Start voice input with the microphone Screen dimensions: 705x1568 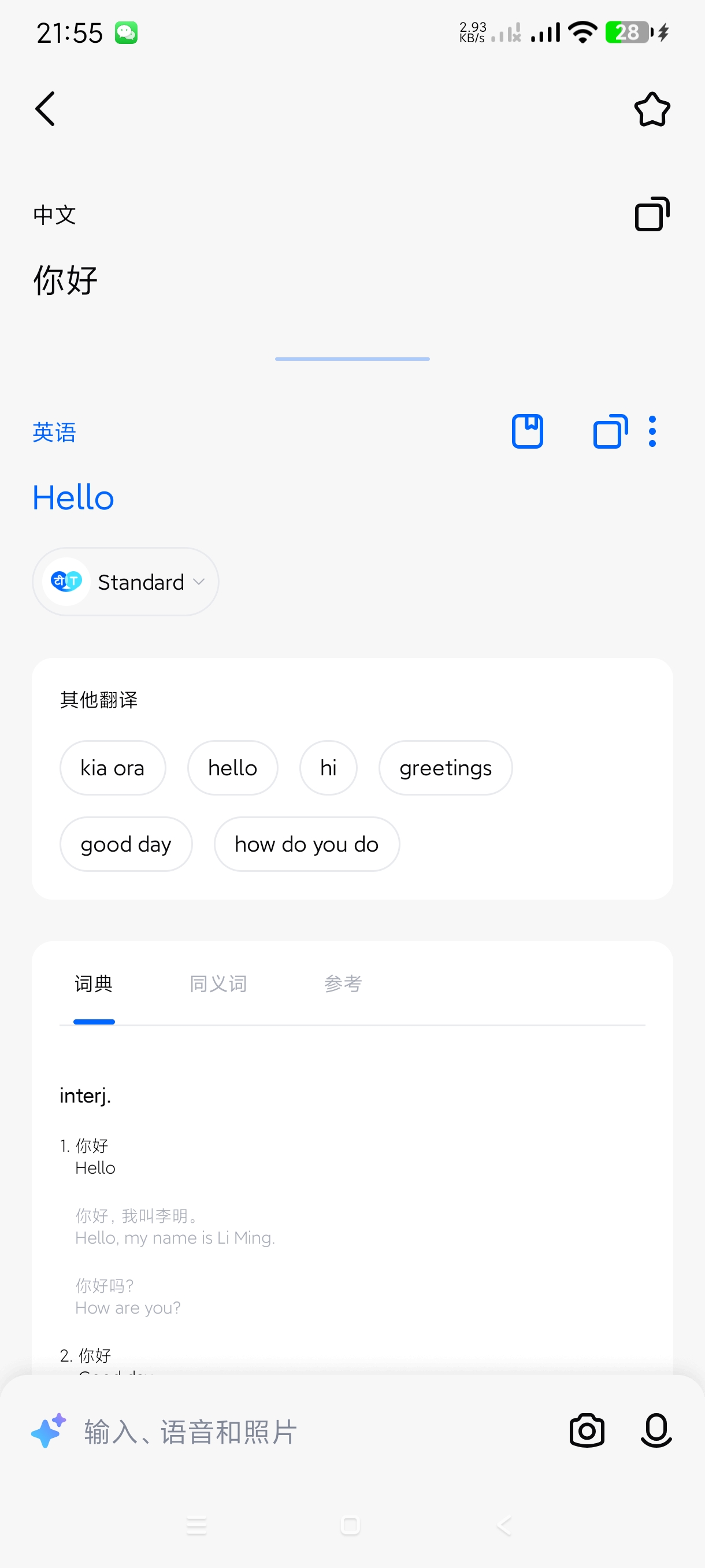(656, 1430)
